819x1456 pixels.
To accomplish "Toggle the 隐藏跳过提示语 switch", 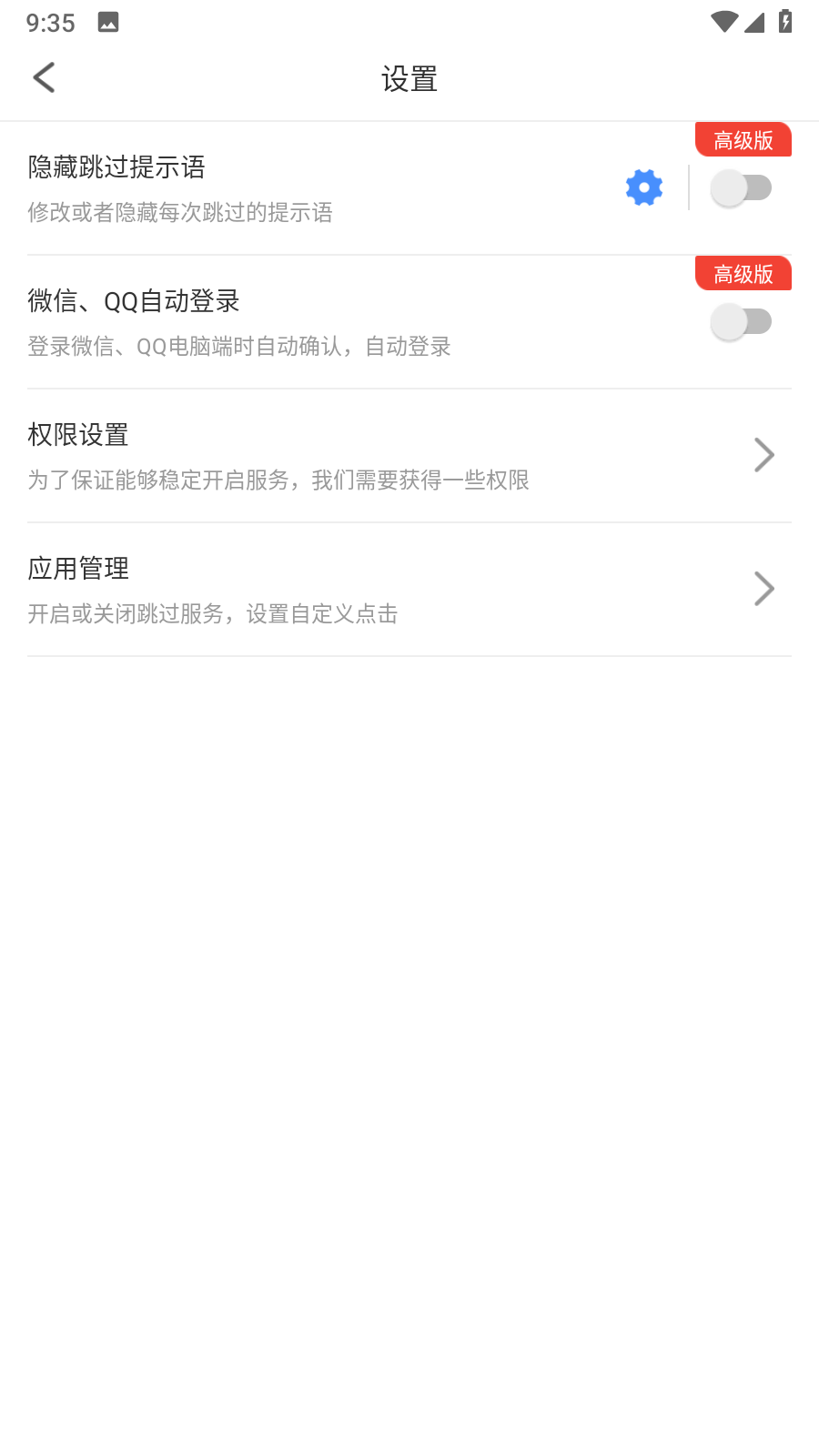I will coord(741,188).
